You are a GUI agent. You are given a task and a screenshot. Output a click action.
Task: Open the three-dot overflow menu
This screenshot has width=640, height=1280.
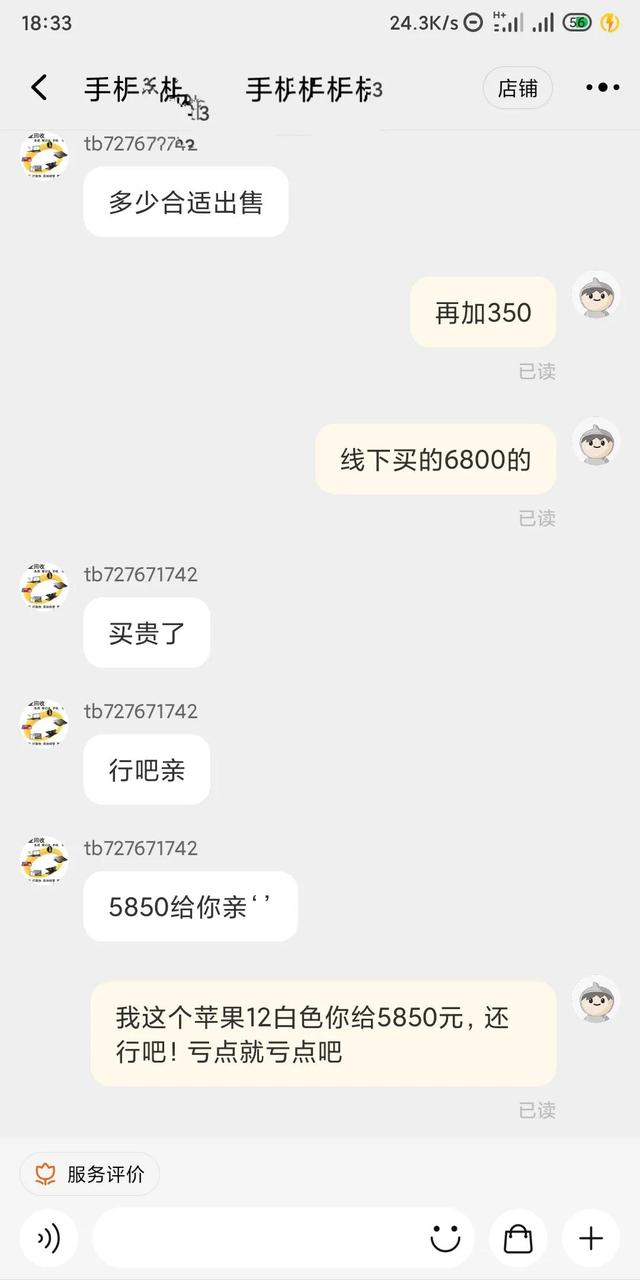pyautogui.click(x=602, y=88)
